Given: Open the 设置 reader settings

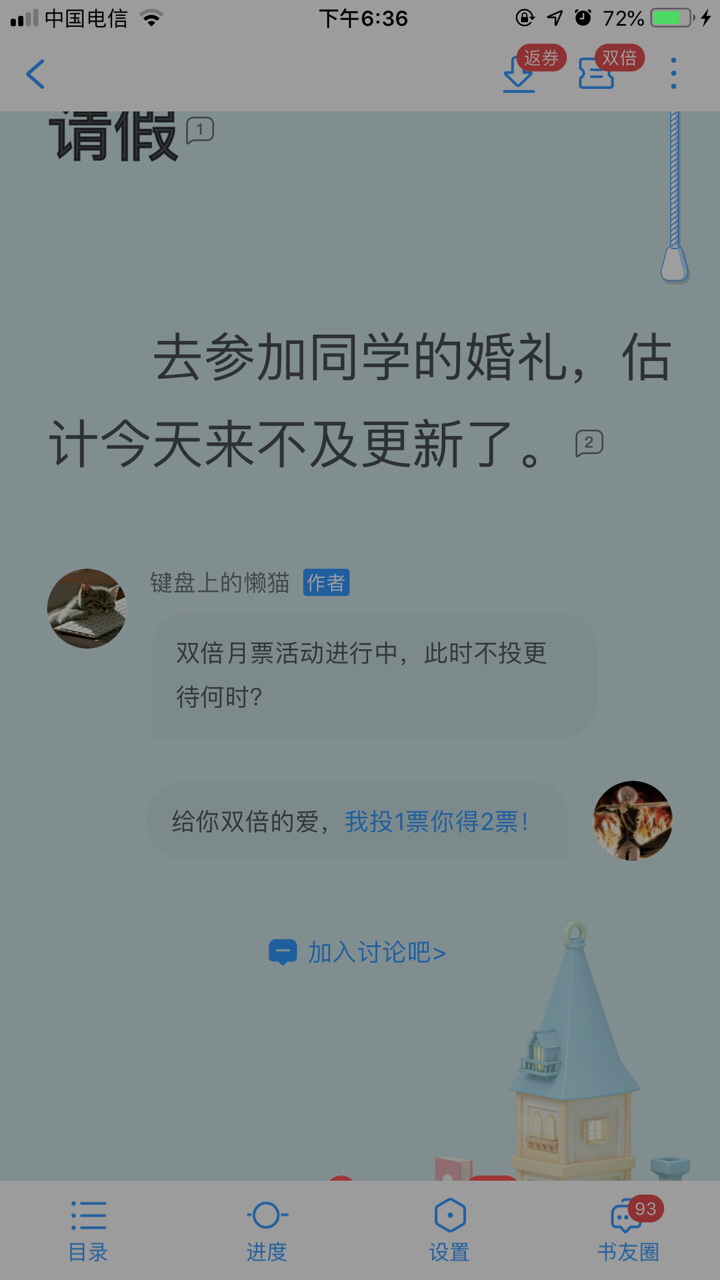Looking at the screenshot, I should coord(449,1230).
